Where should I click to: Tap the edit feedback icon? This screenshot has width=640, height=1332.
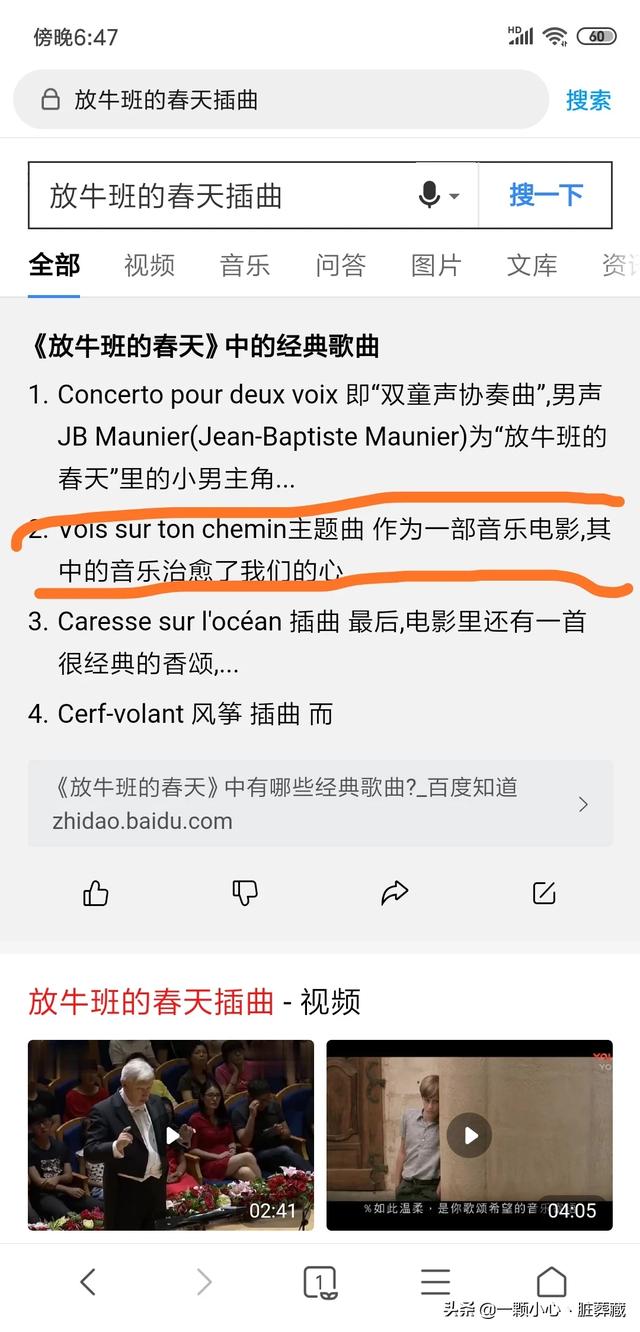544,893
